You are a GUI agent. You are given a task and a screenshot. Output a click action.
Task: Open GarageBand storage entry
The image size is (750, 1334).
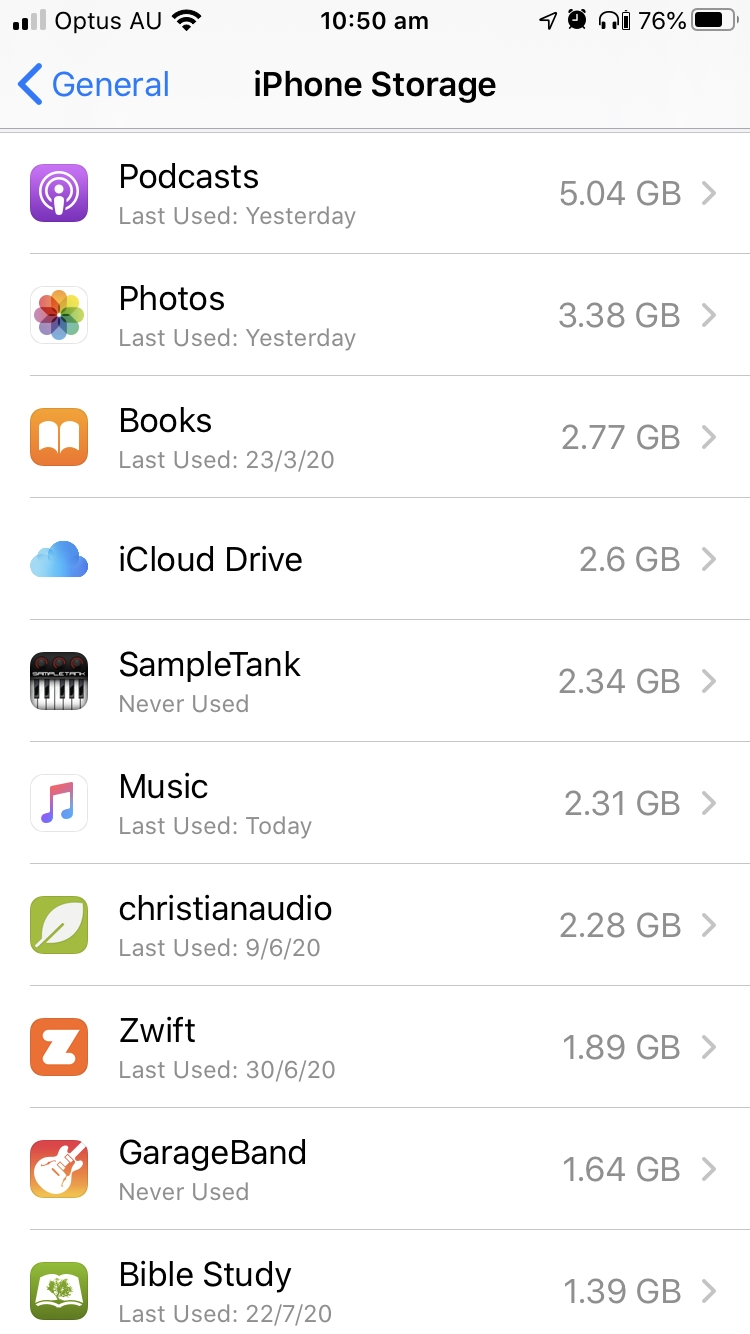point(375,1169)
